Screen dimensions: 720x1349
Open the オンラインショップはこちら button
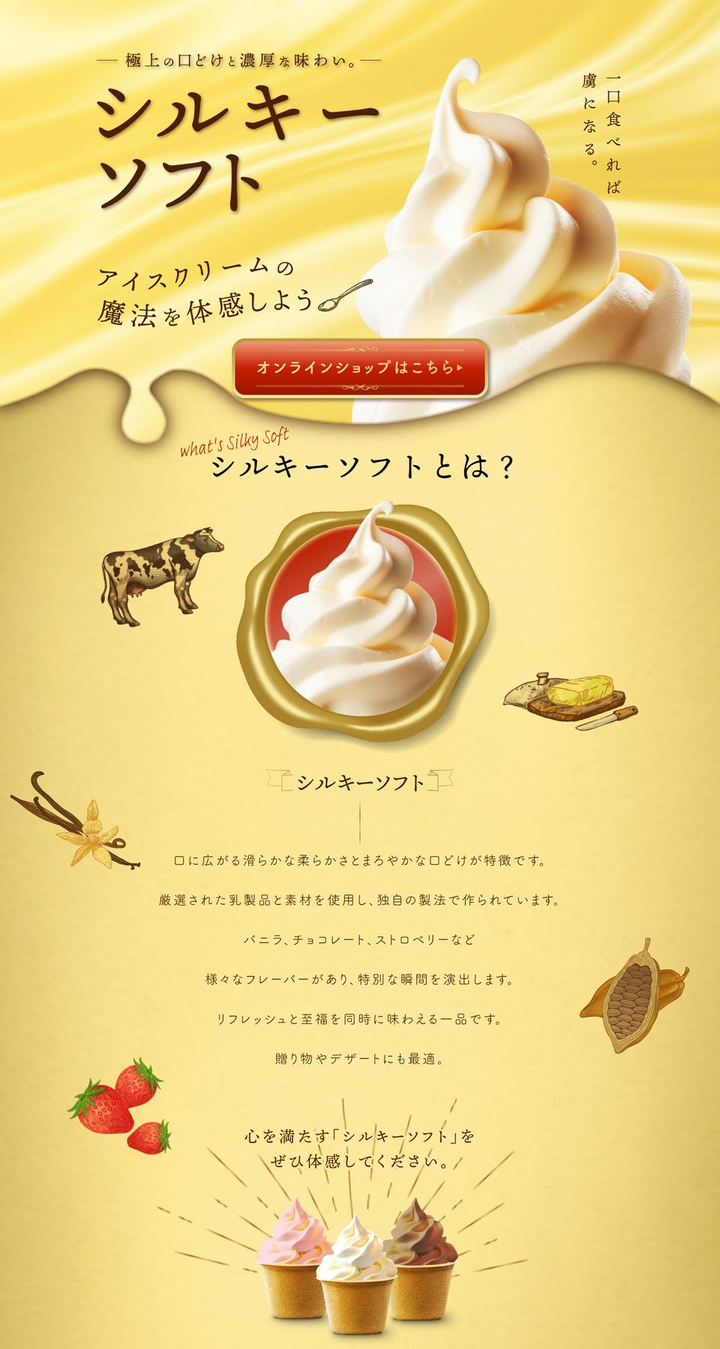pyautogui.click(x=360, y=368)
